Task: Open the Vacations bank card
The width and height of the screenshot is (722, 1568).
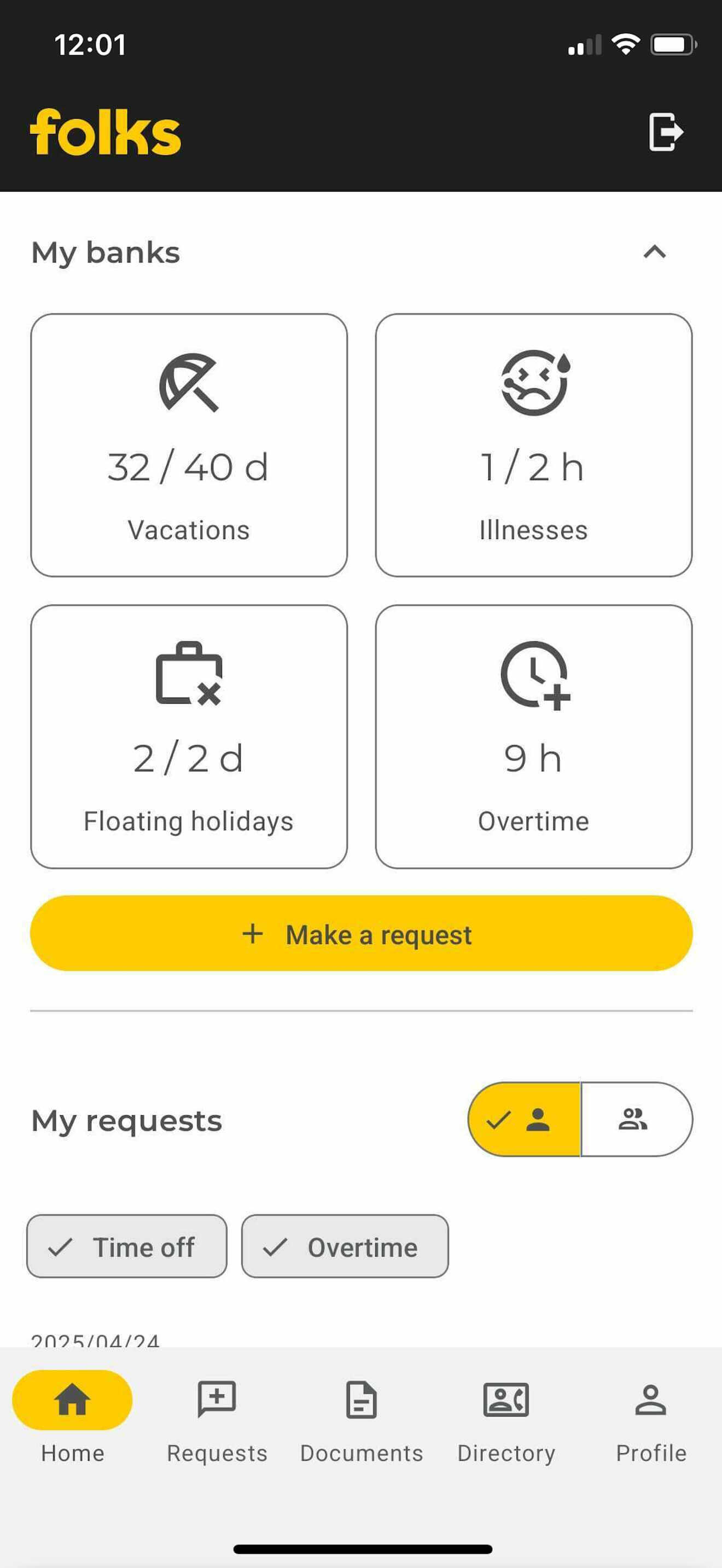Action: [189, 445]
